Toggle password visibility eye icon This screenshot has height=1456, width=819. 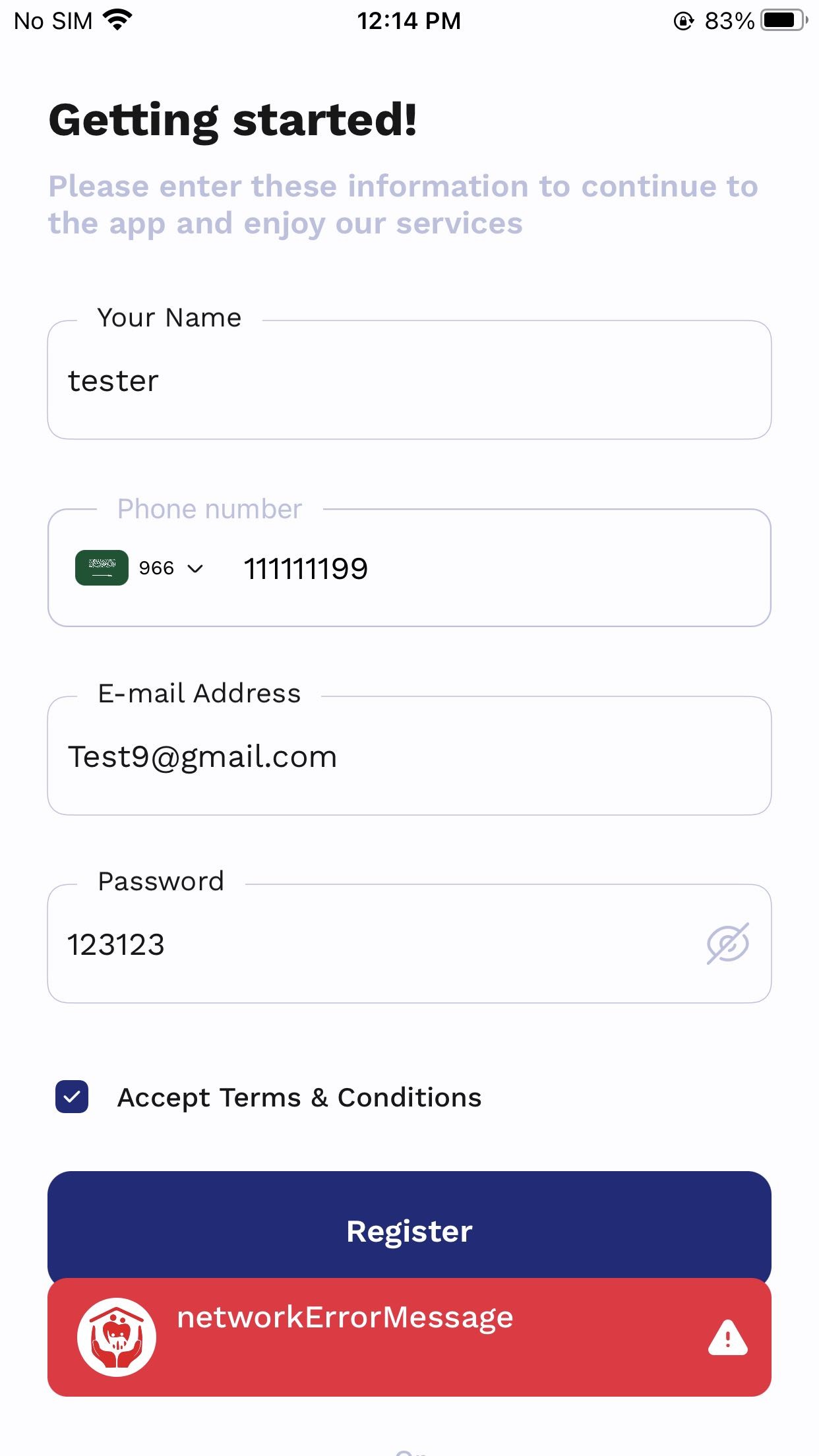coord(727,944)
